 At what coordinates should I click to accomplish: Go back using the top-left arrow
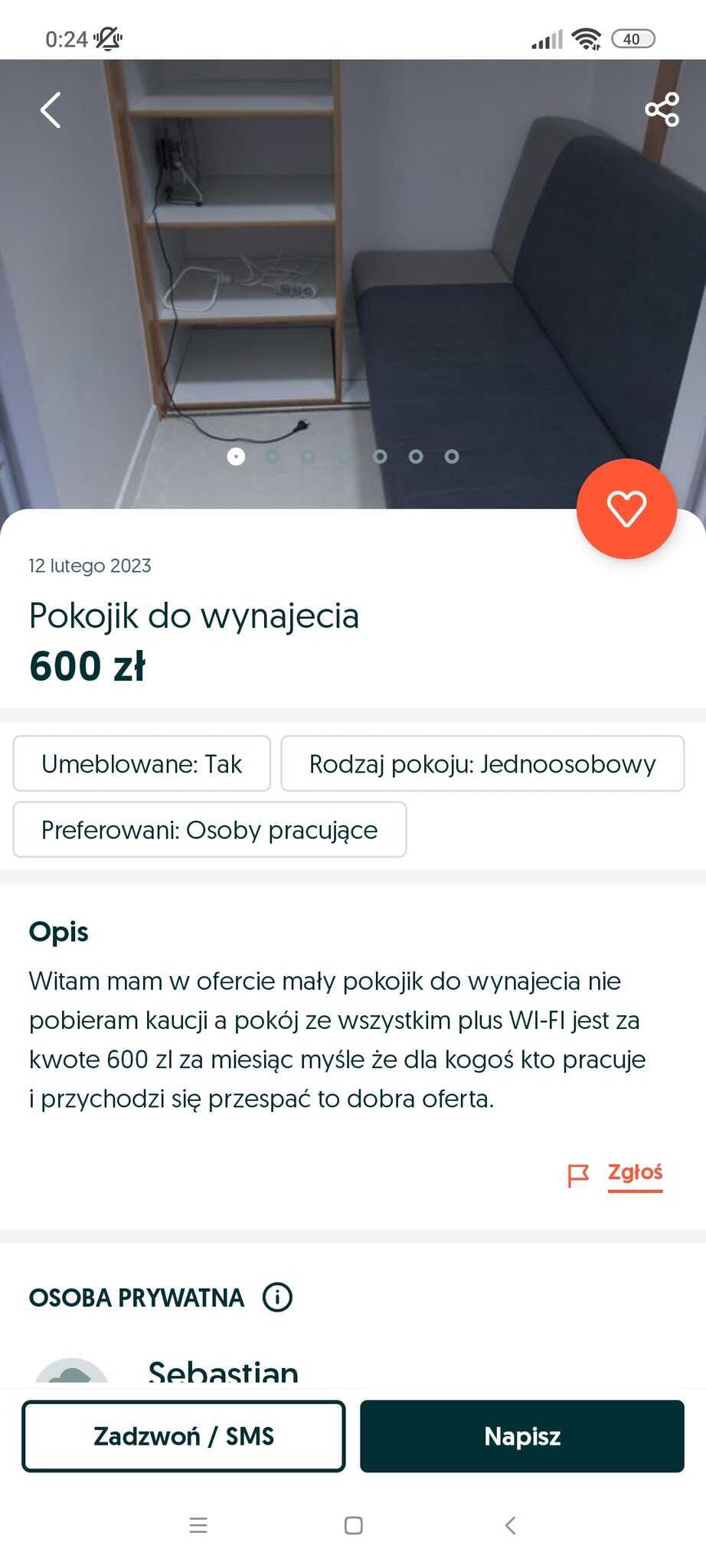(51, 110)
